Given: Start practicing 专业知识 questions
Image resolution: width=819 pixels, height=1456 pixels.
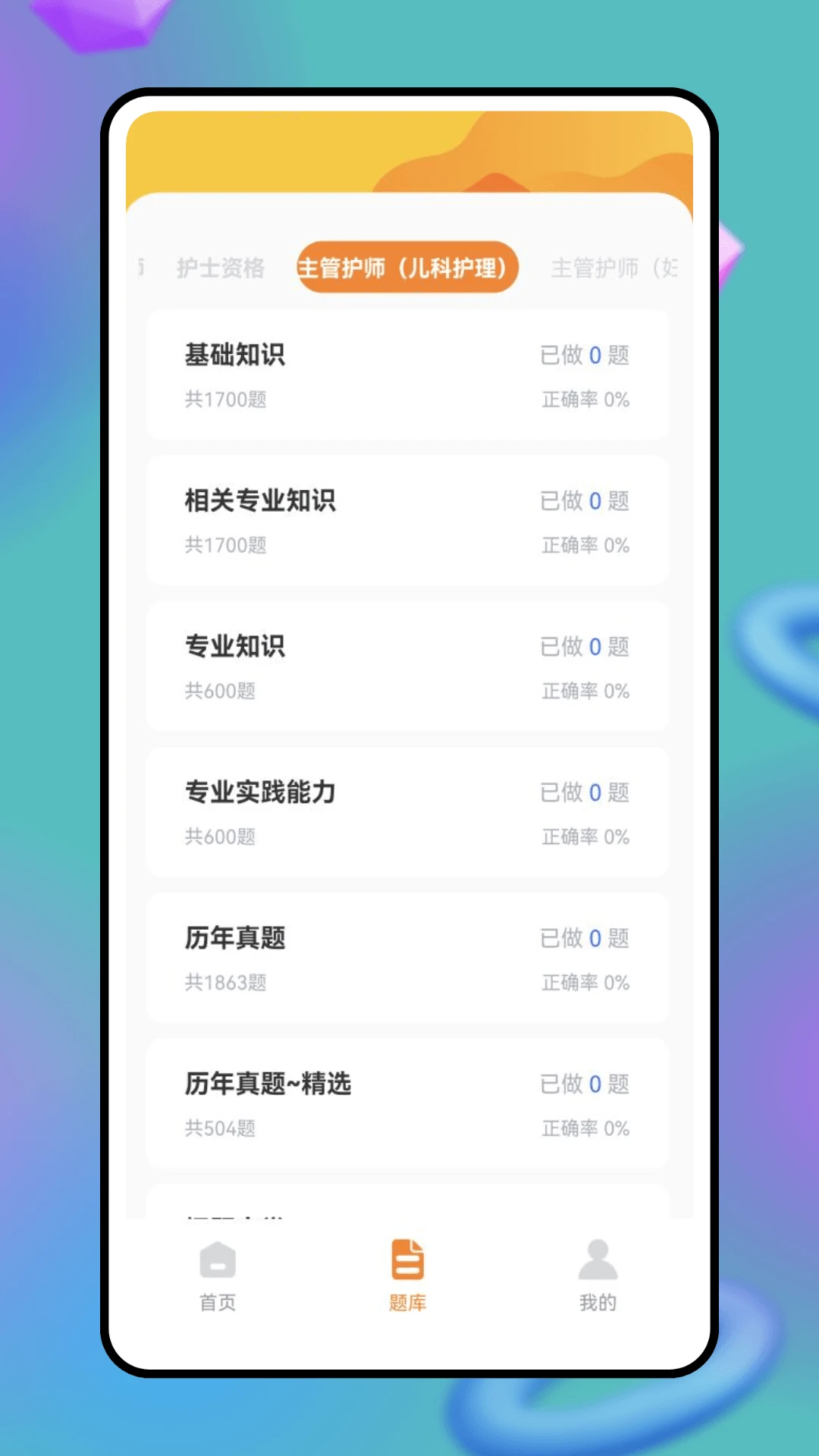Looking at the screenshot, I should 407,667.
